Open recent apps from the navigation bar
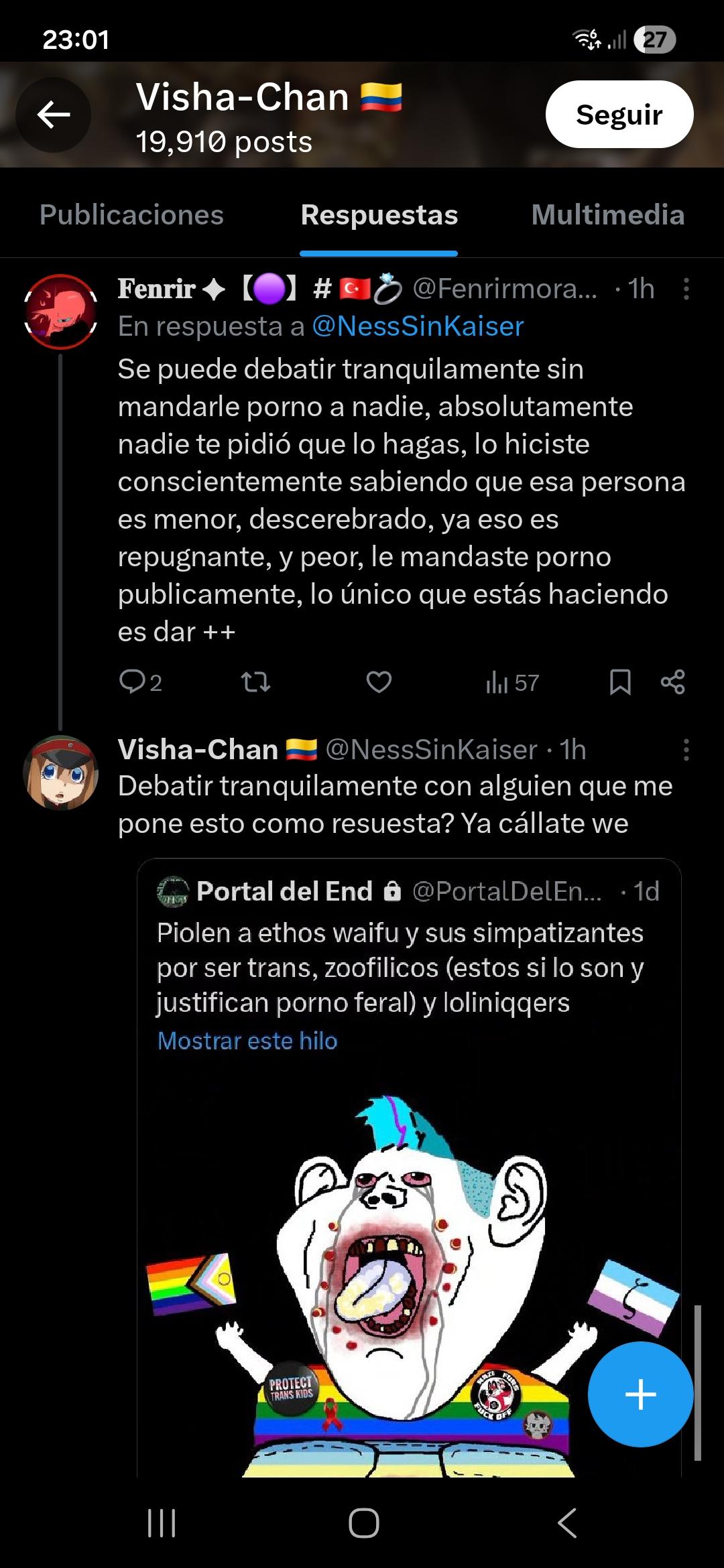Screen dimensions: 724x1568 [162, 1523]
